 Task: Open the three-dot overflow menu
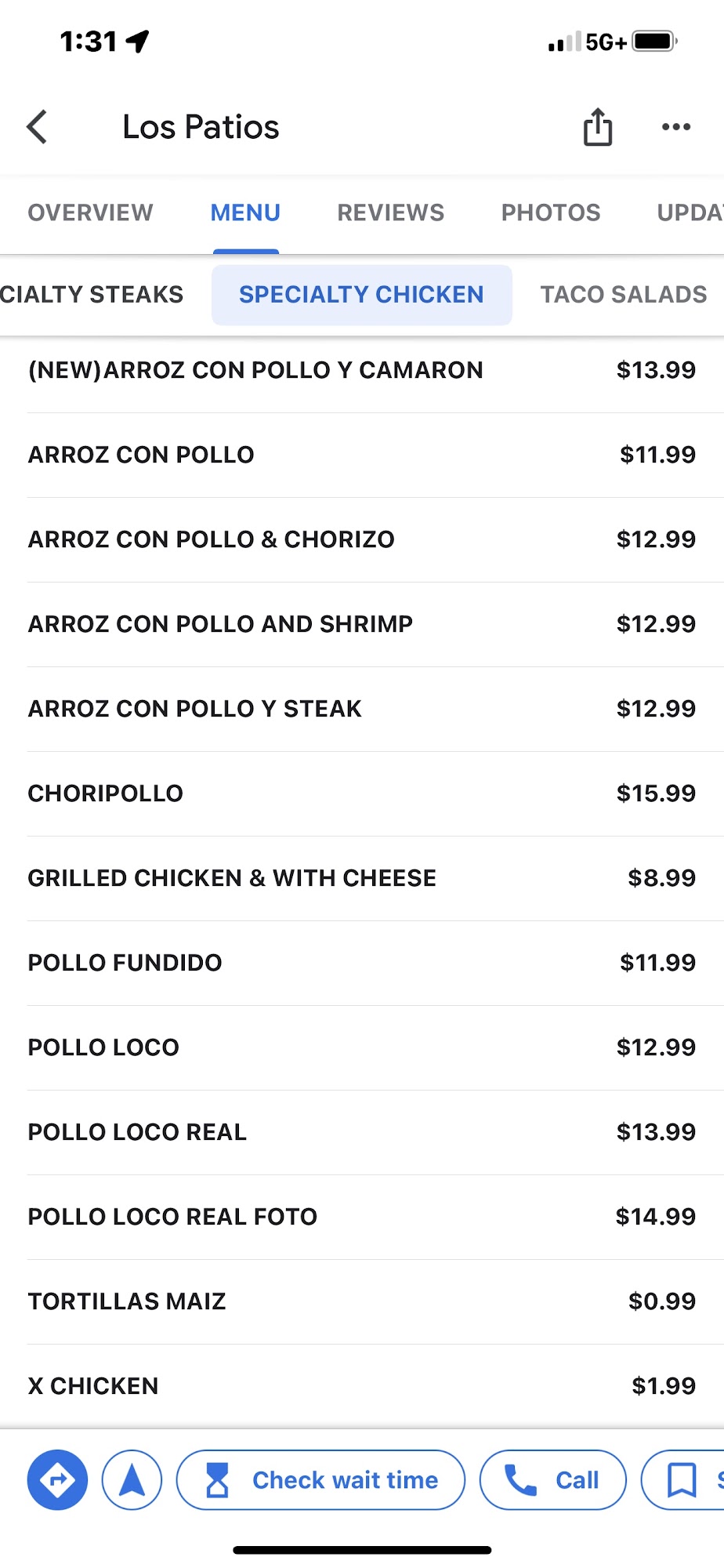pos(676,127)
